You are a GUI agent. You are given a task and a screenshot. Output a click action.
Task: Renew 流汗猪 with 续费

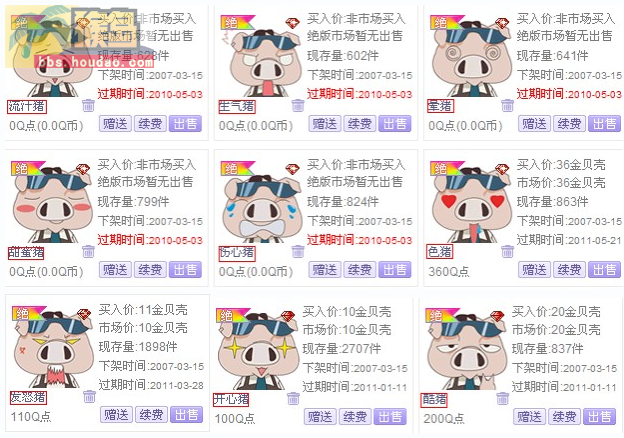(x=149, y=124)
